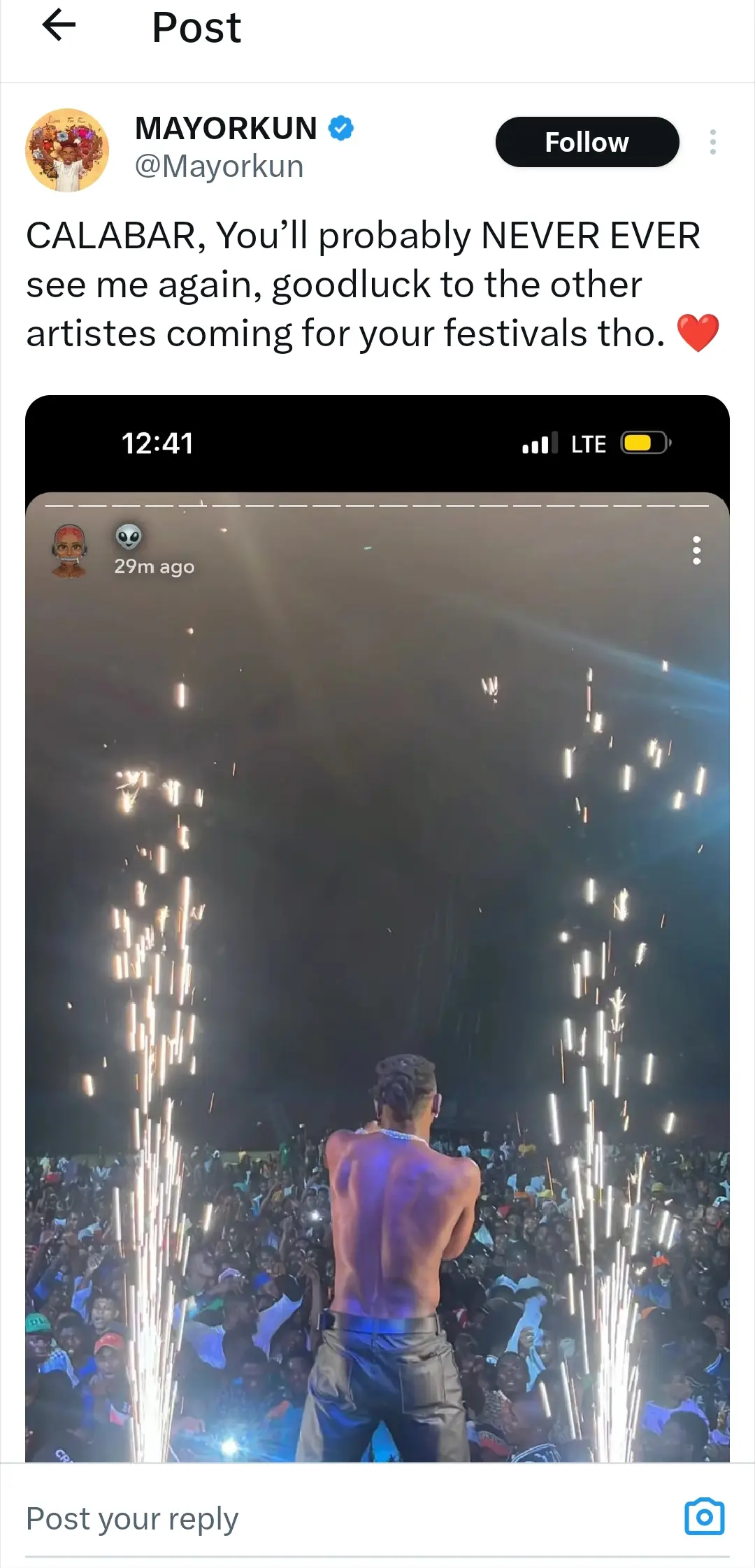The width and height of the screenshot is (755, 1568).
Task: Go back using the top arrow
Action: point(59,27)
